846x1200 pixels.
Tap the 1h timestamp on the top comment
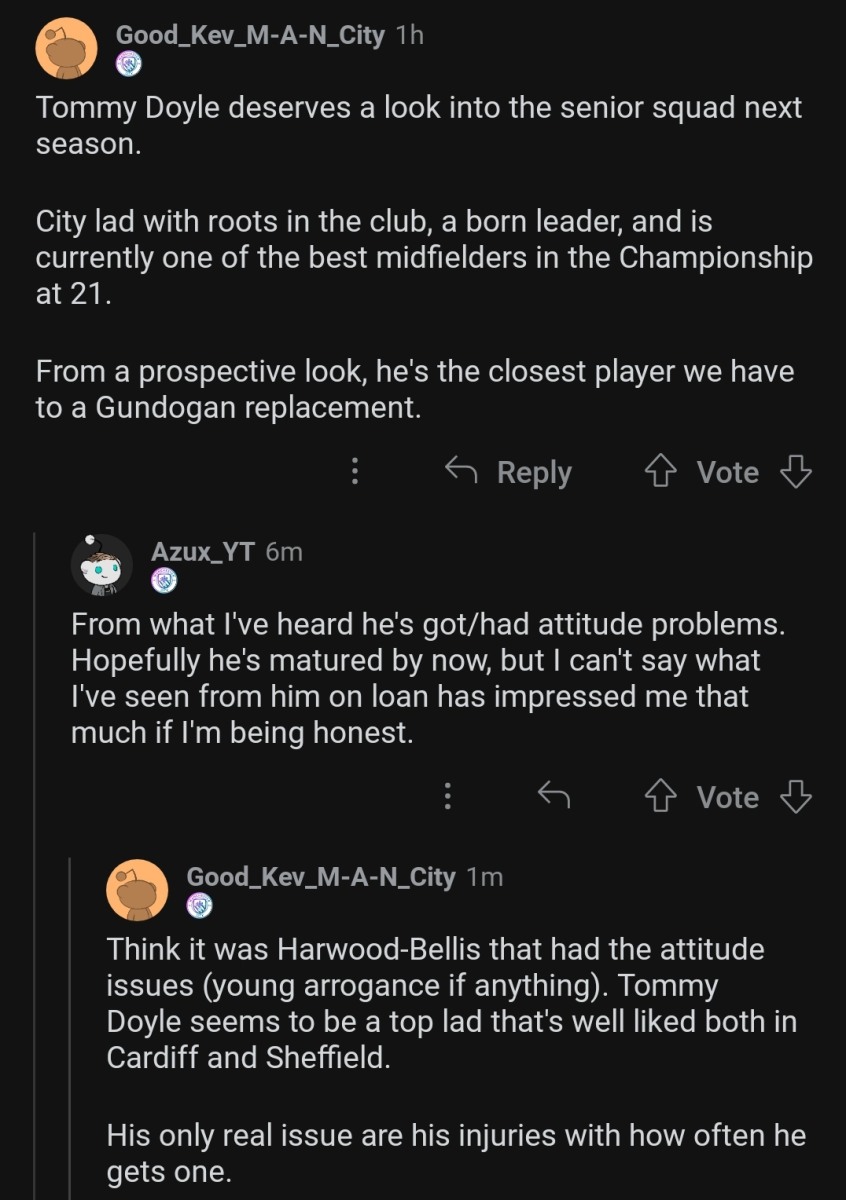[410, 35]
